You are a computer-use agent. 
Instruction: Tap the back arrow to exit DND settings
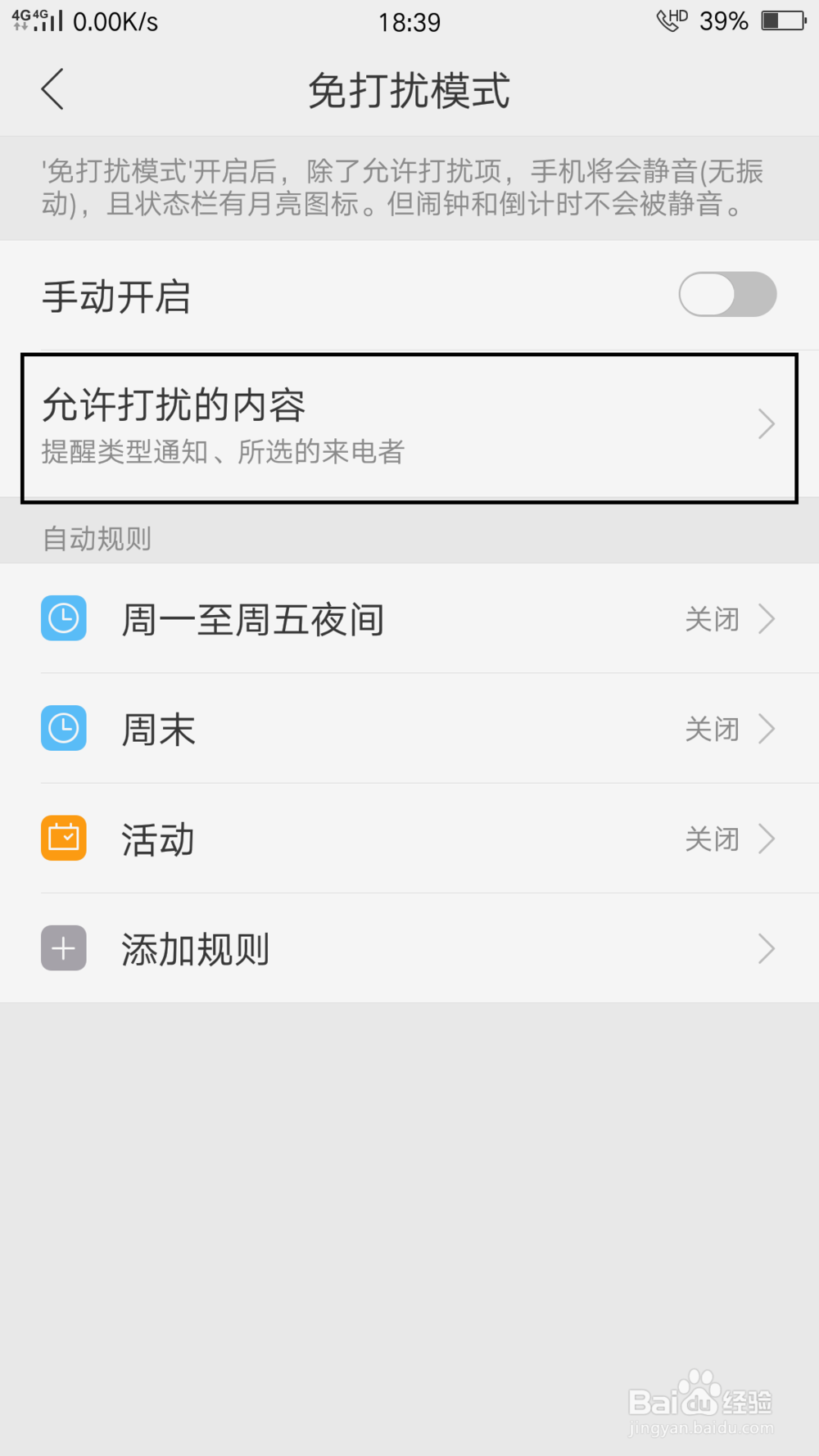(x=52, y=90)
